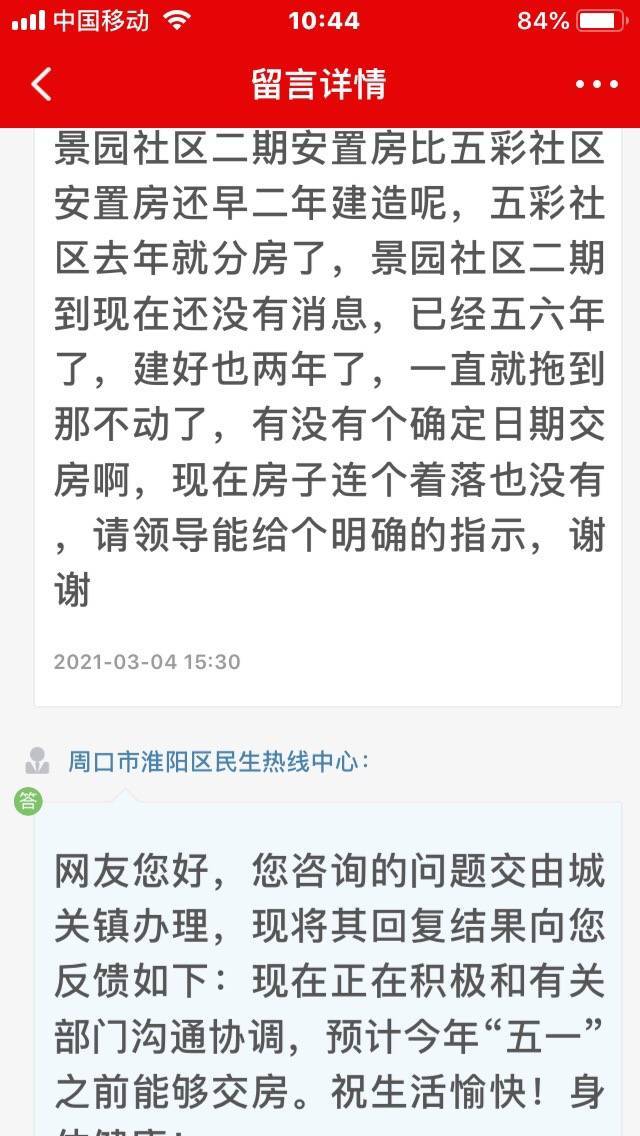Open the three-dot overflow menu
The width and height of the screenshot is (640, 1136).
point(597,85)
